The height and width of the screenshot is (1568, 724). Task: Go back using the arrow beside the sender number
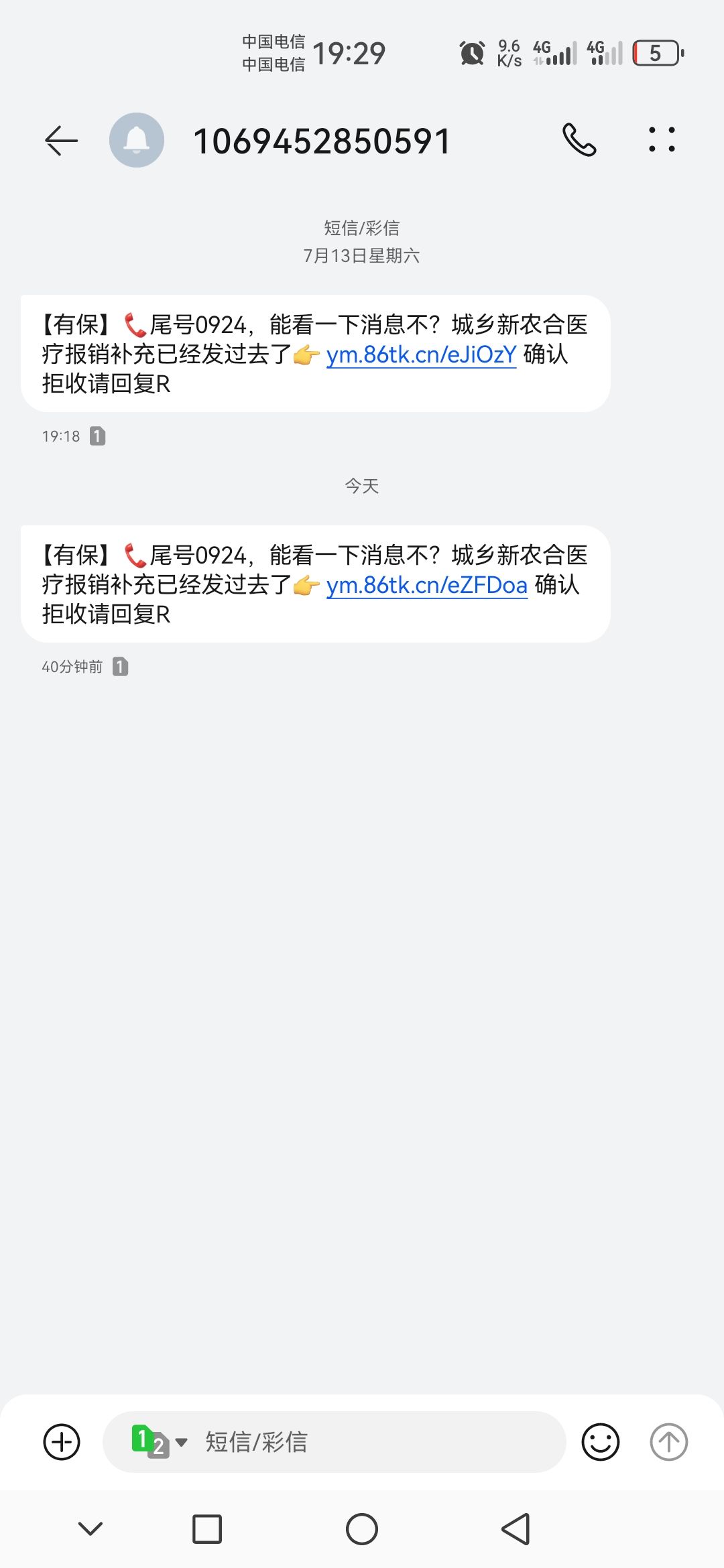pyautogui.click(x=61, y=141)
